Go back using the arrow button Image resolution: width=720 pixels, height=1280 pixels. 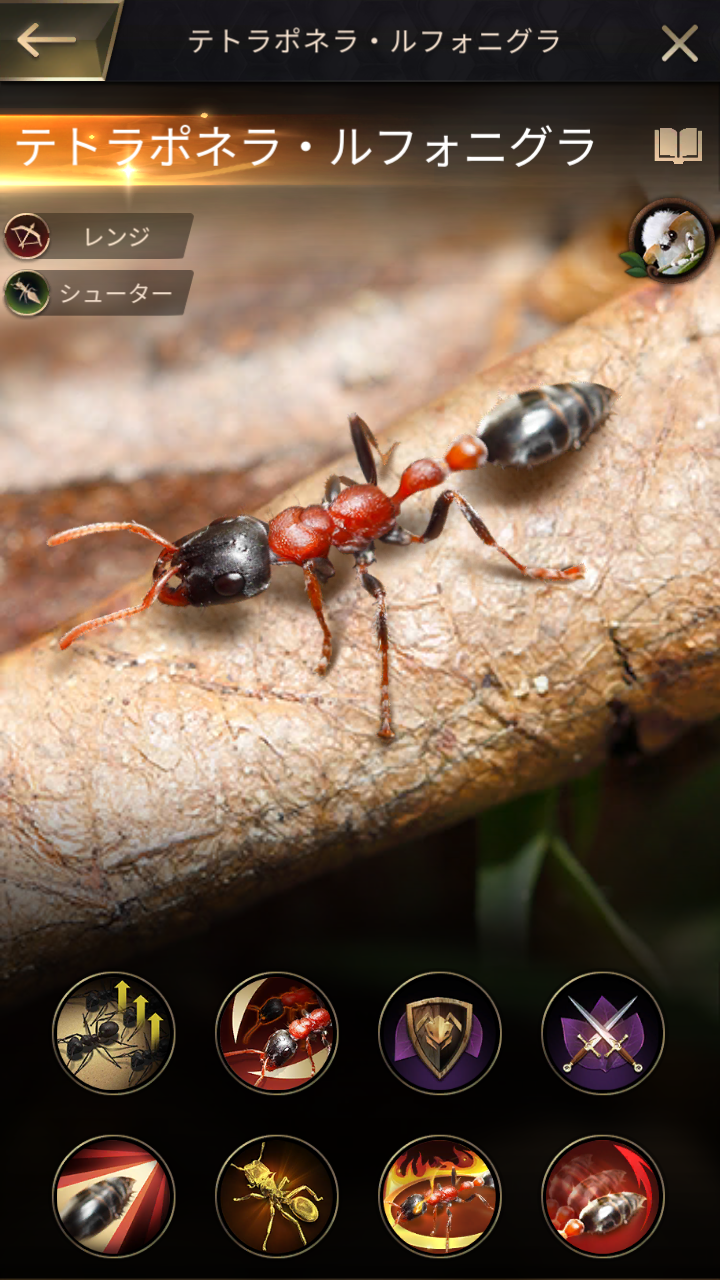click(x=48, y=39)
